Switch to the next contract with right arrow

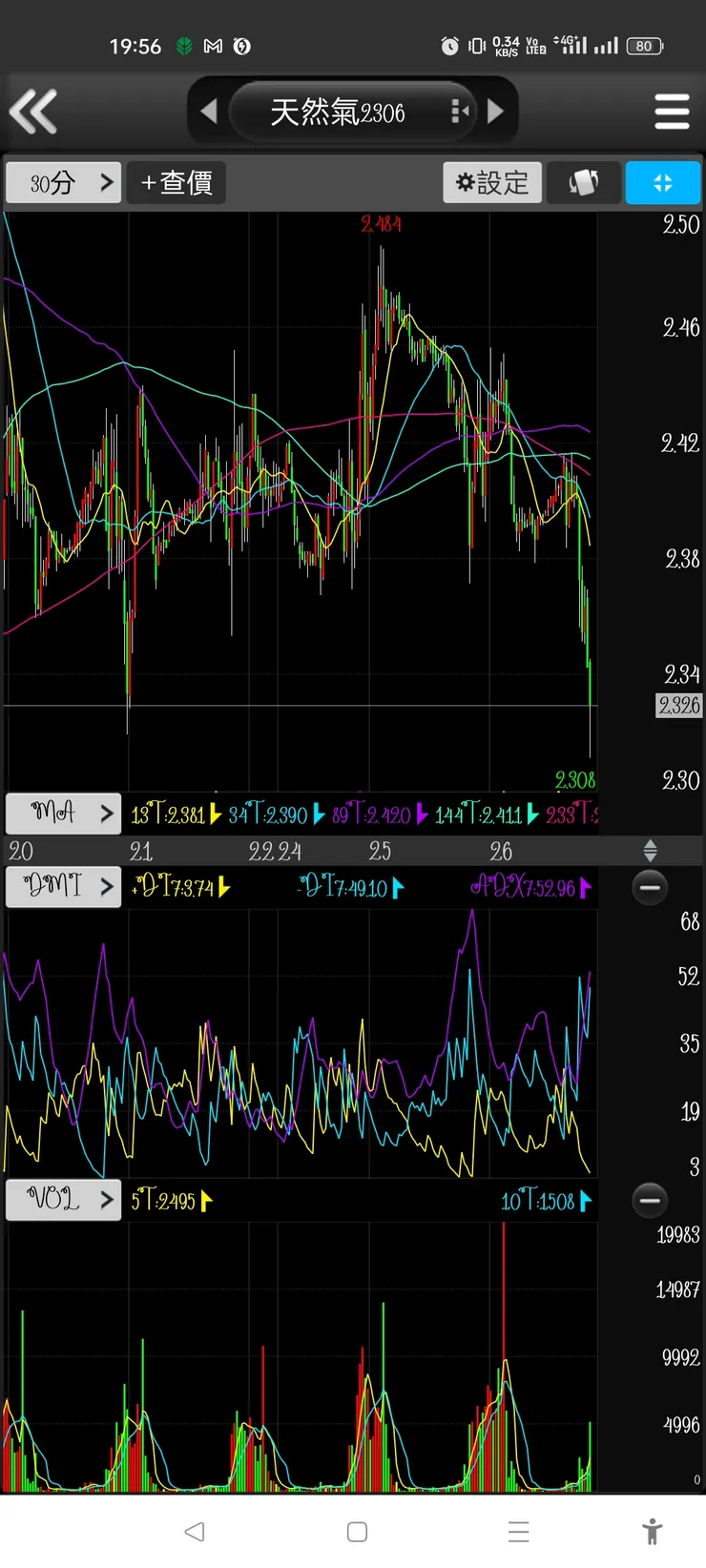(495, 112)
